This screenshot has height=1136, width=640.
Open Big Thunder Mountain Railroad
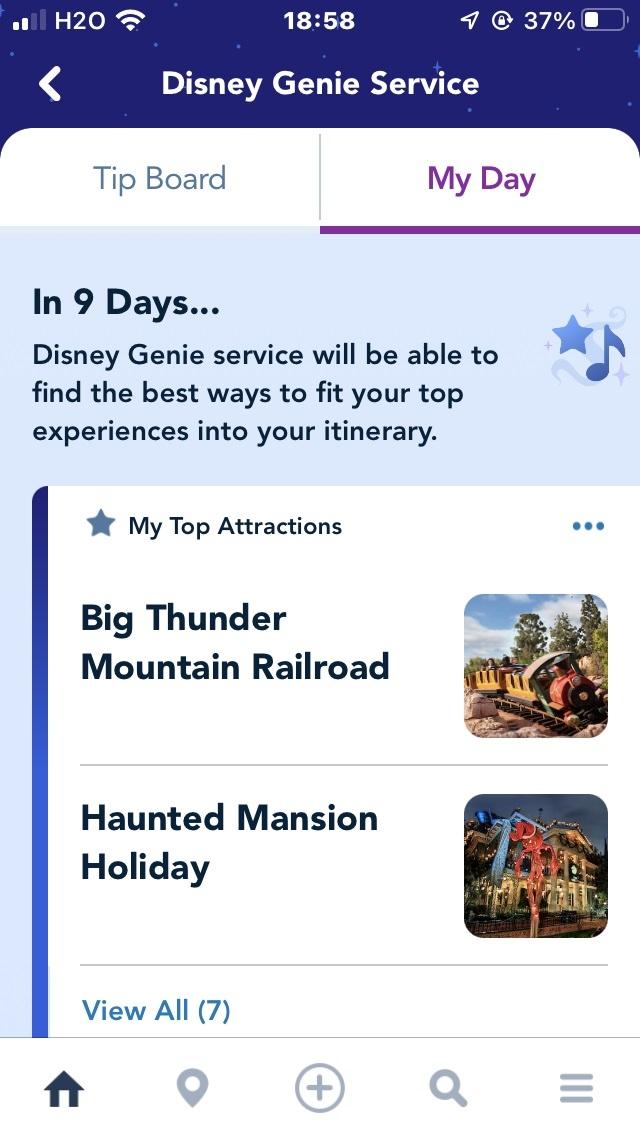pyautogui.click(x=344, y=665)
